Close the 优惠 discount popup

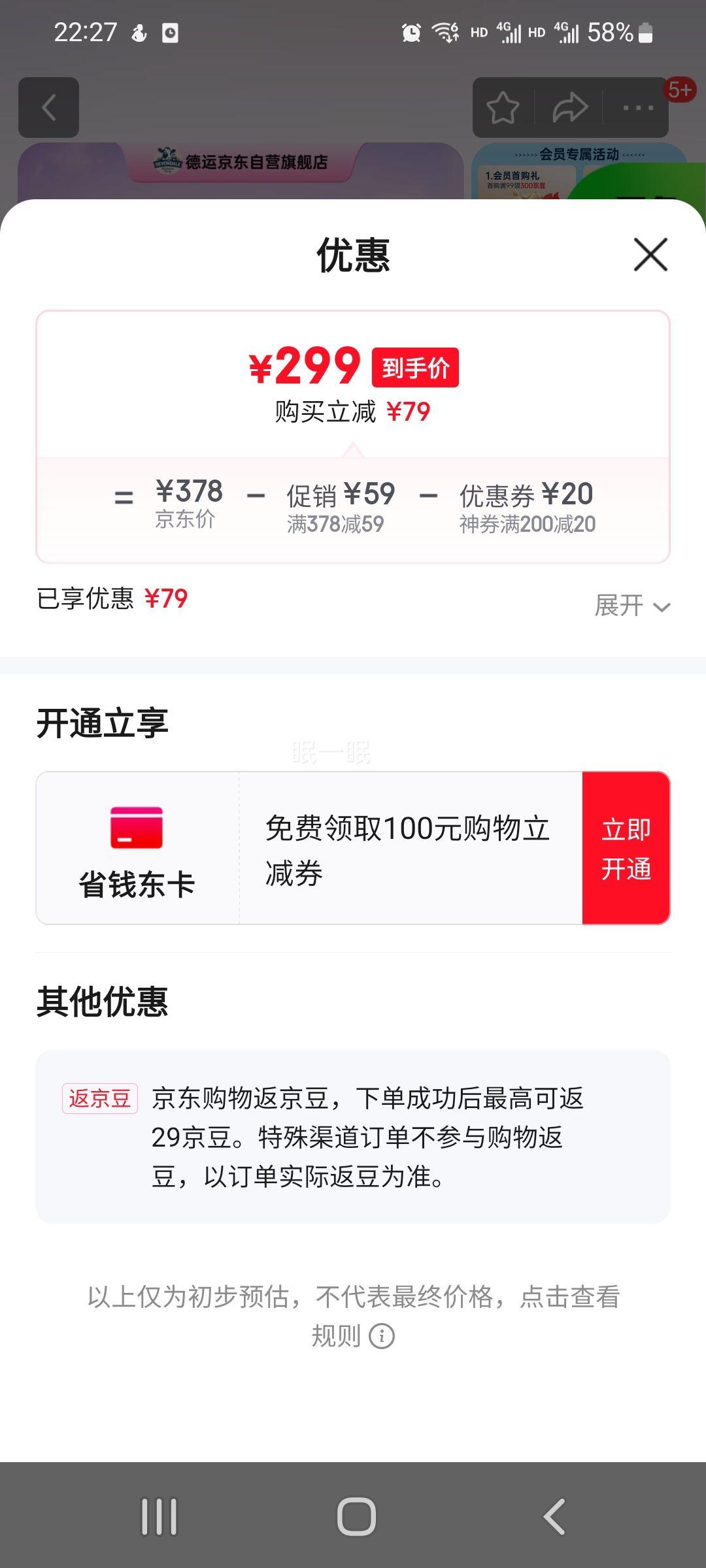(649, 255)
